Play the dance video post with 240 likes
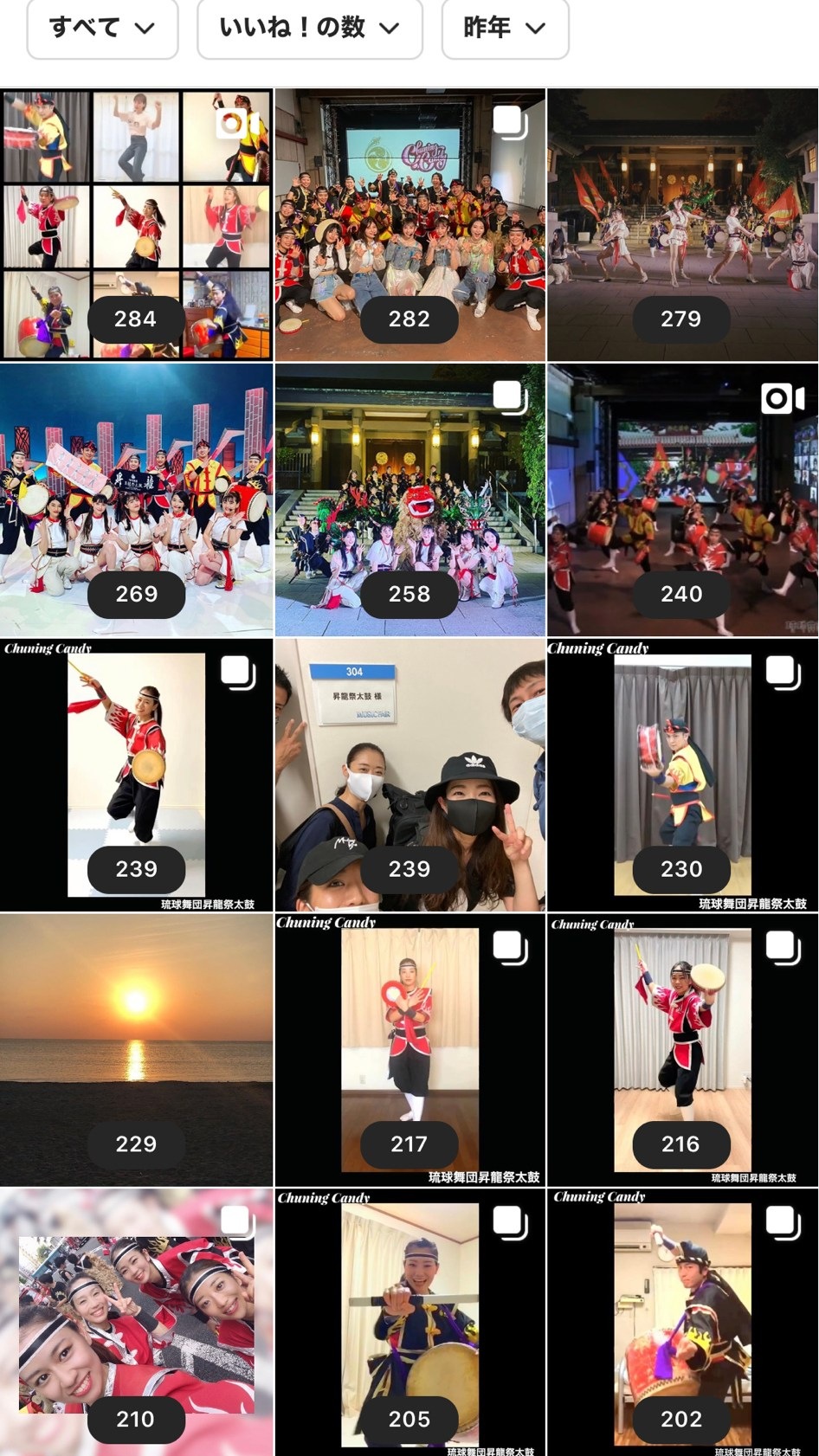 683,499
